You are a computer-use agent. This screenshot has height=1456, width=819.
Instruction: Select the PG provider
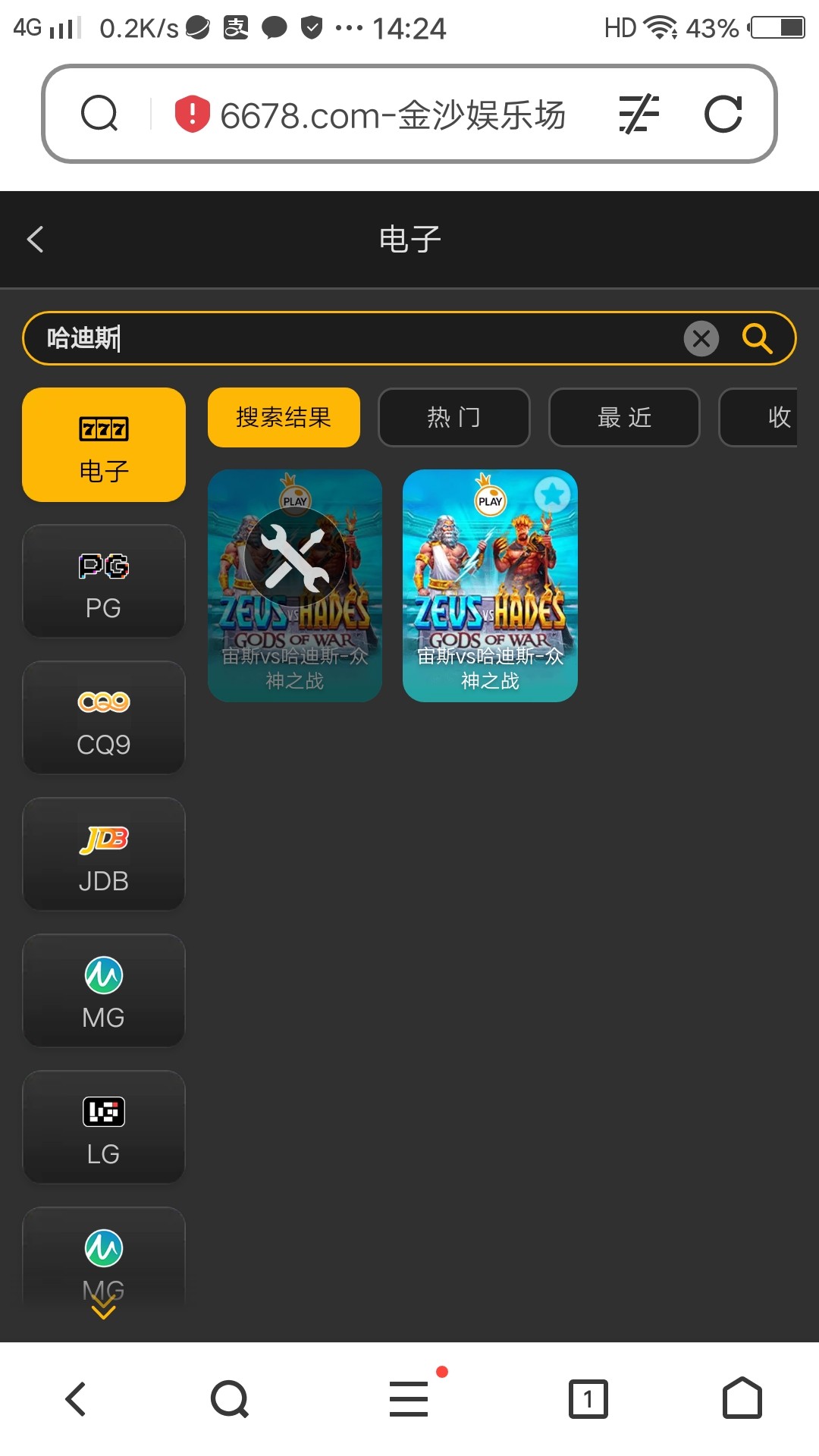point(104,582)
